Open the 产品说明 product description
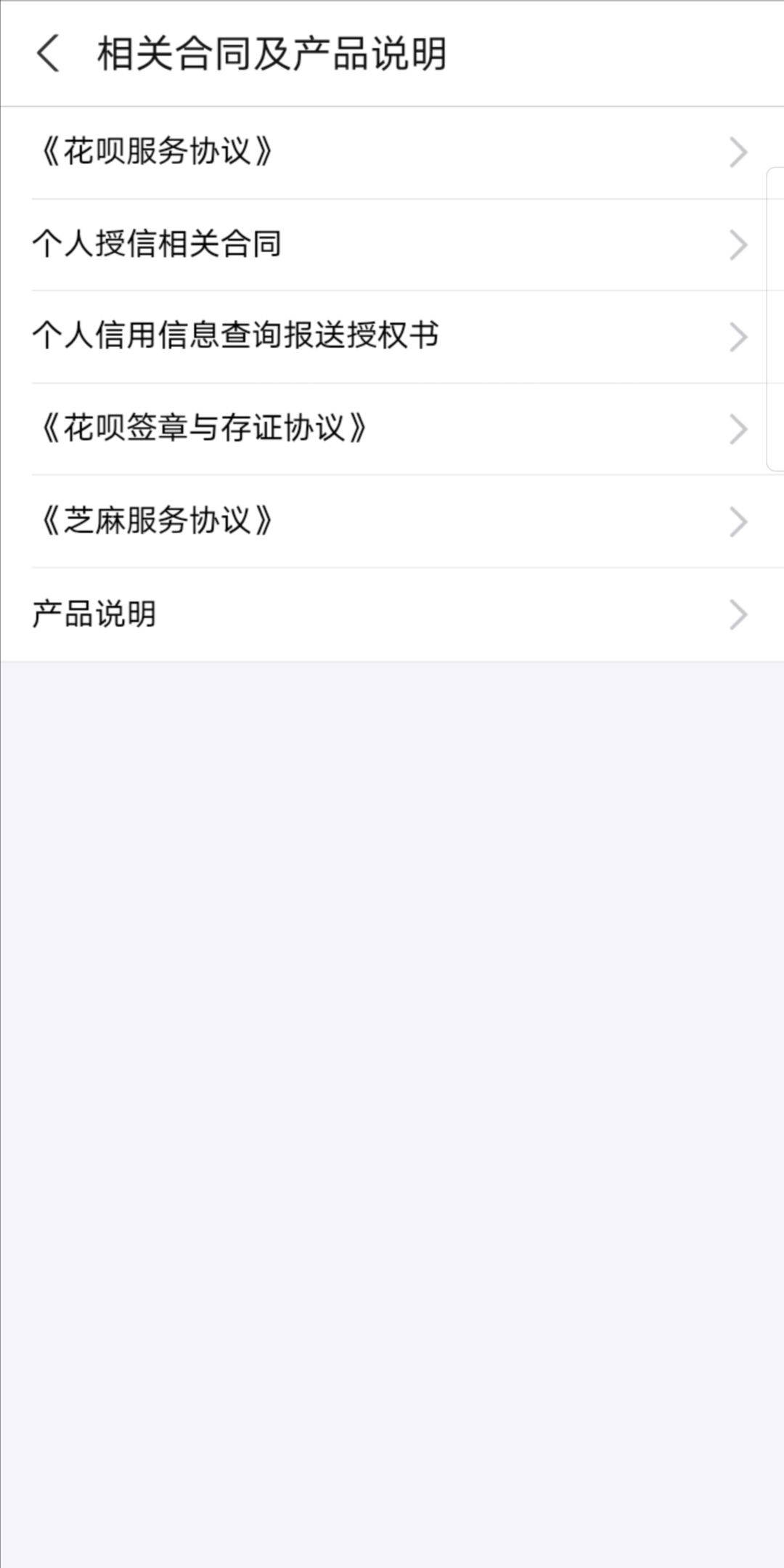The height and width of the screenshot is (1568, 784). tap(290, 614)
